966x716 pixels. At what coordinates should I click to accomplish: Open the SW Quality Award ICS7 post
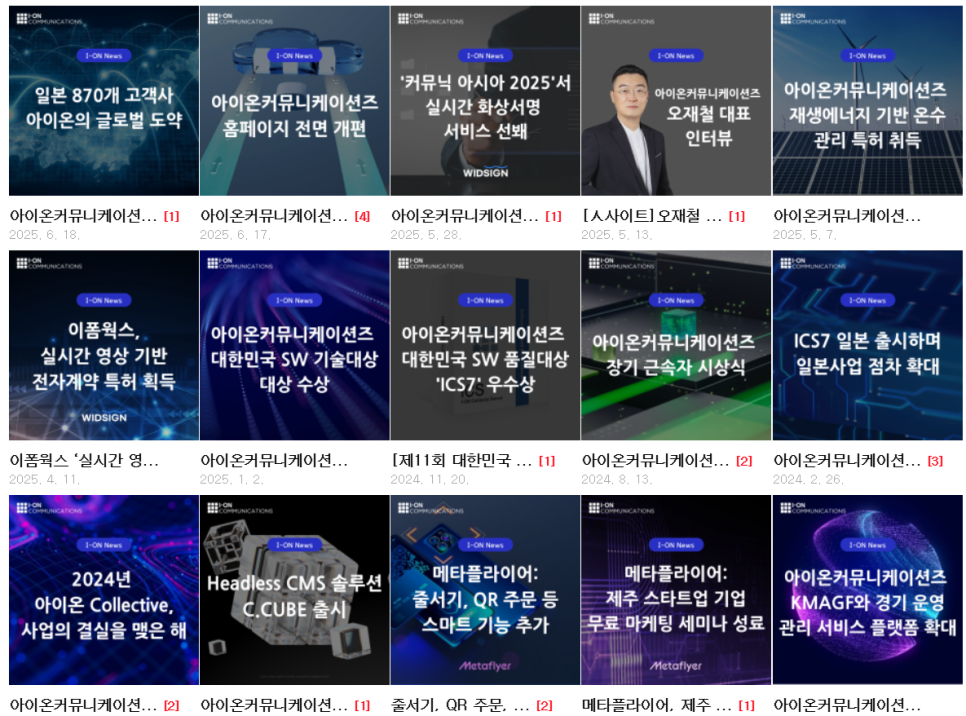(485, 345)
